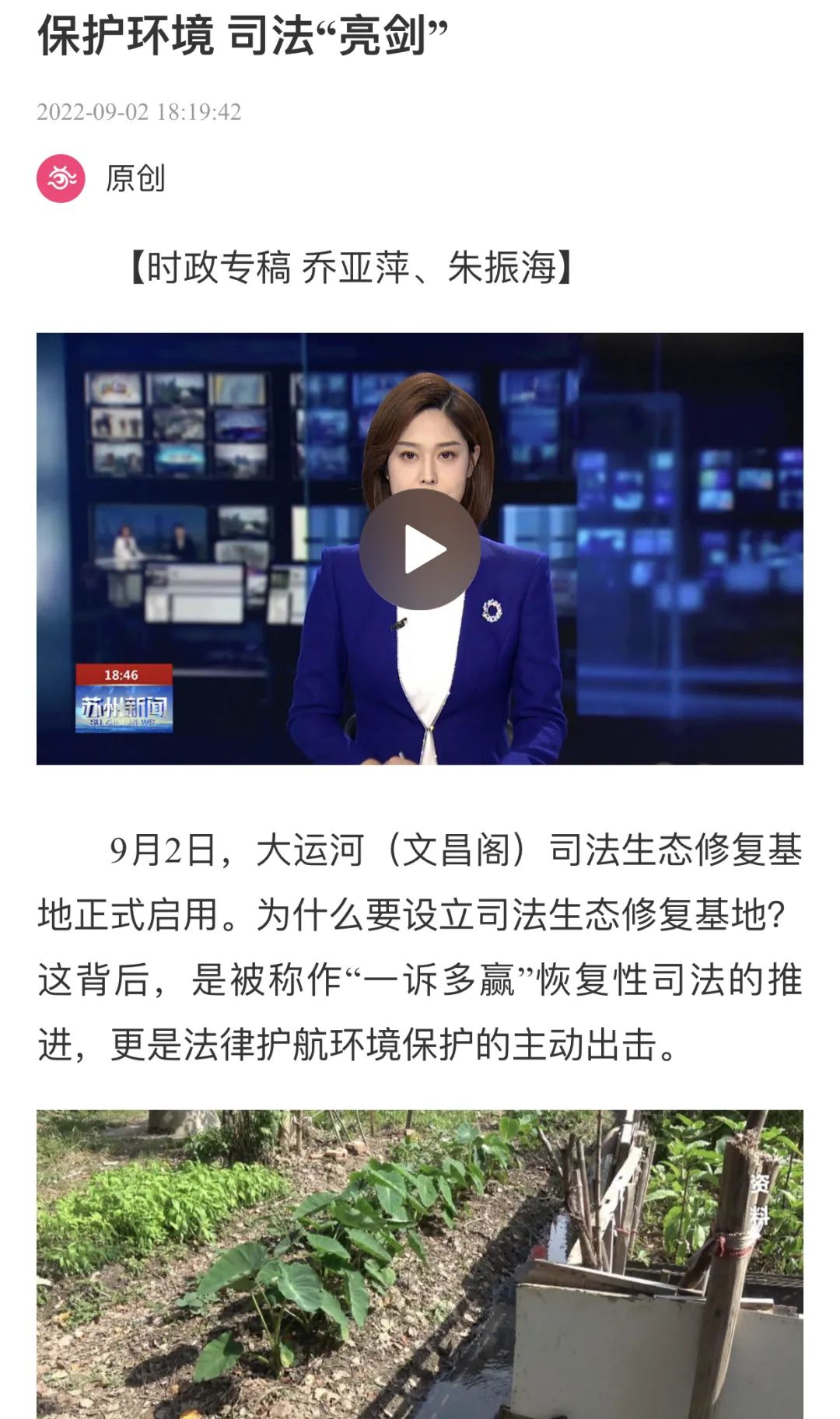
Task: Open the farmland photo below the article text
Action: [x=420, y=1263]
